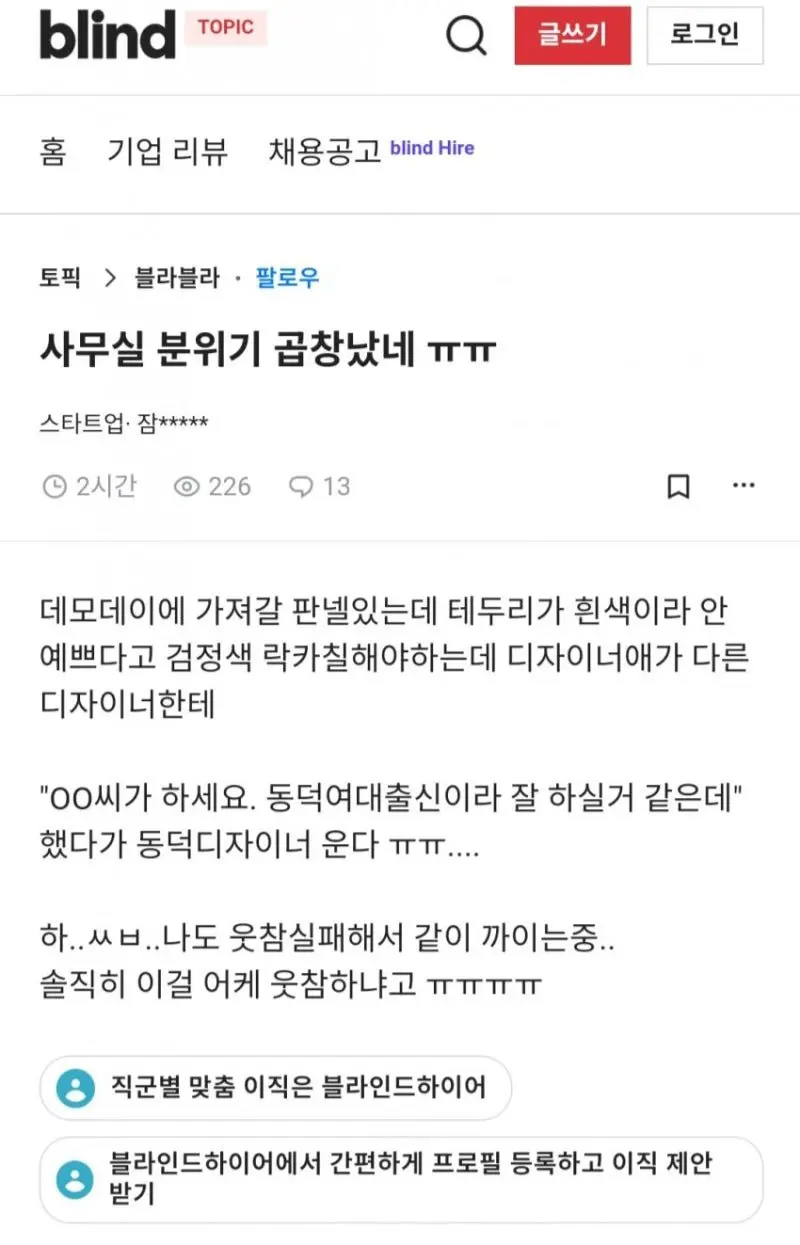Toggle following with the 팔로우 button

click(x=286, y=277)
